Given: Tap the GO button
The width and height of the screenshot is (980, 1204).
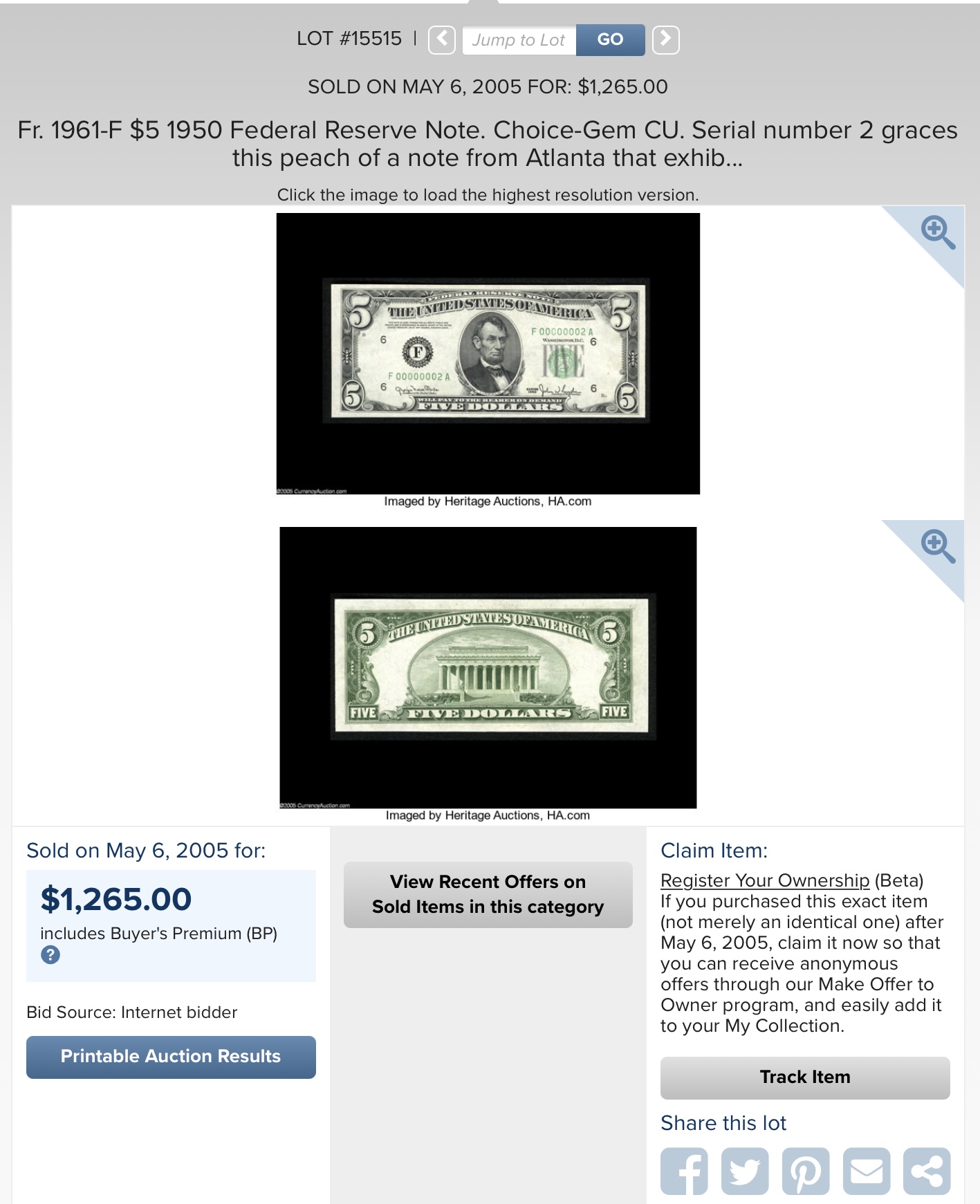Looking at the screenshot, I should [610, 39].
